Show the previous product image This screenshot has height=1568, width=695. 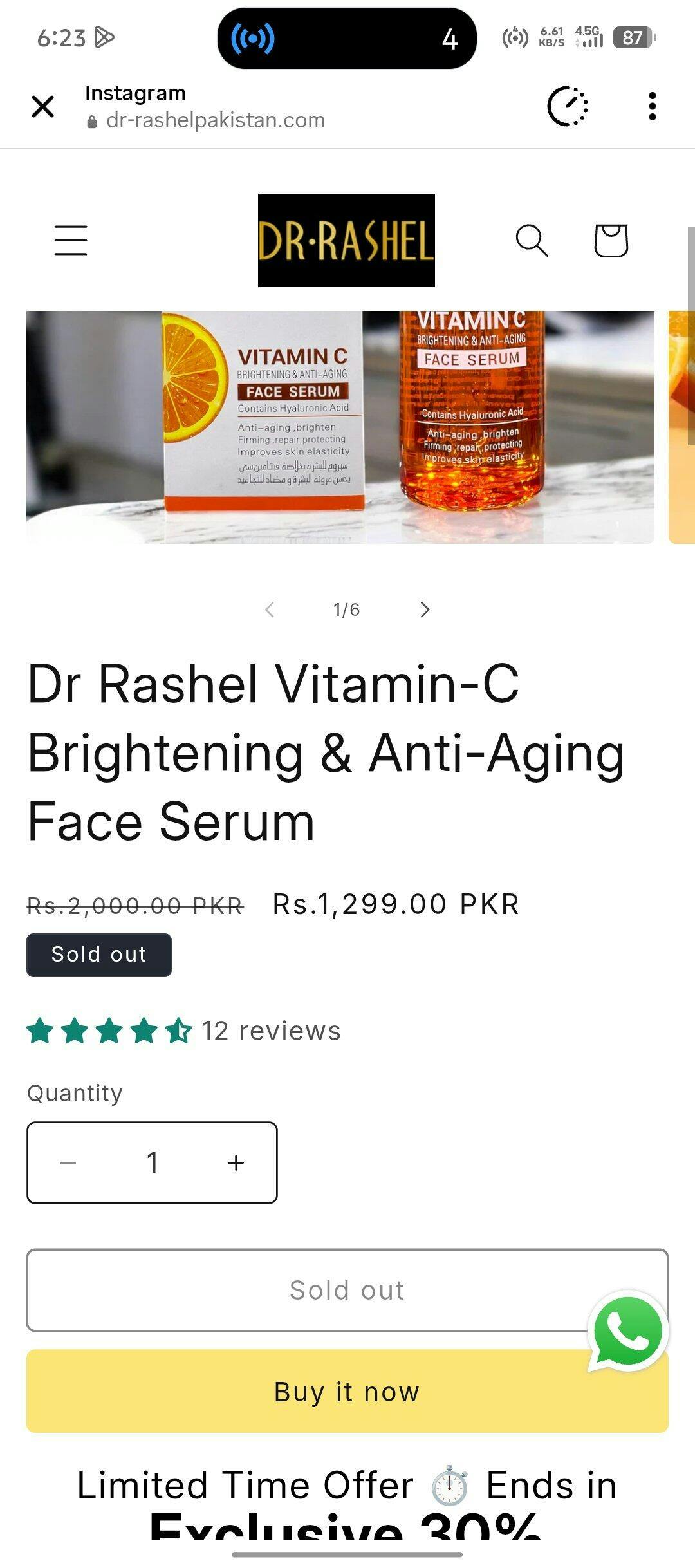(x=270, y=610)
